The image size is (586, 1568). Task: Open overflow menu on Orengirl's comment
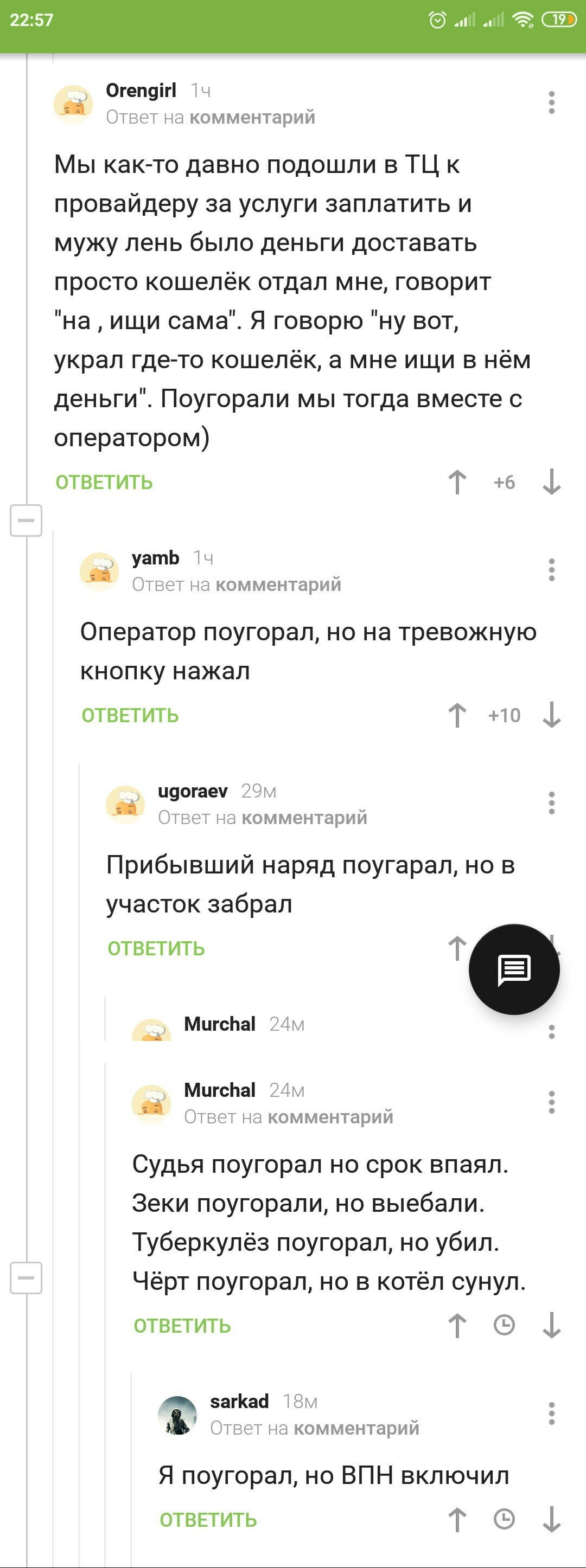click(551, 103)
